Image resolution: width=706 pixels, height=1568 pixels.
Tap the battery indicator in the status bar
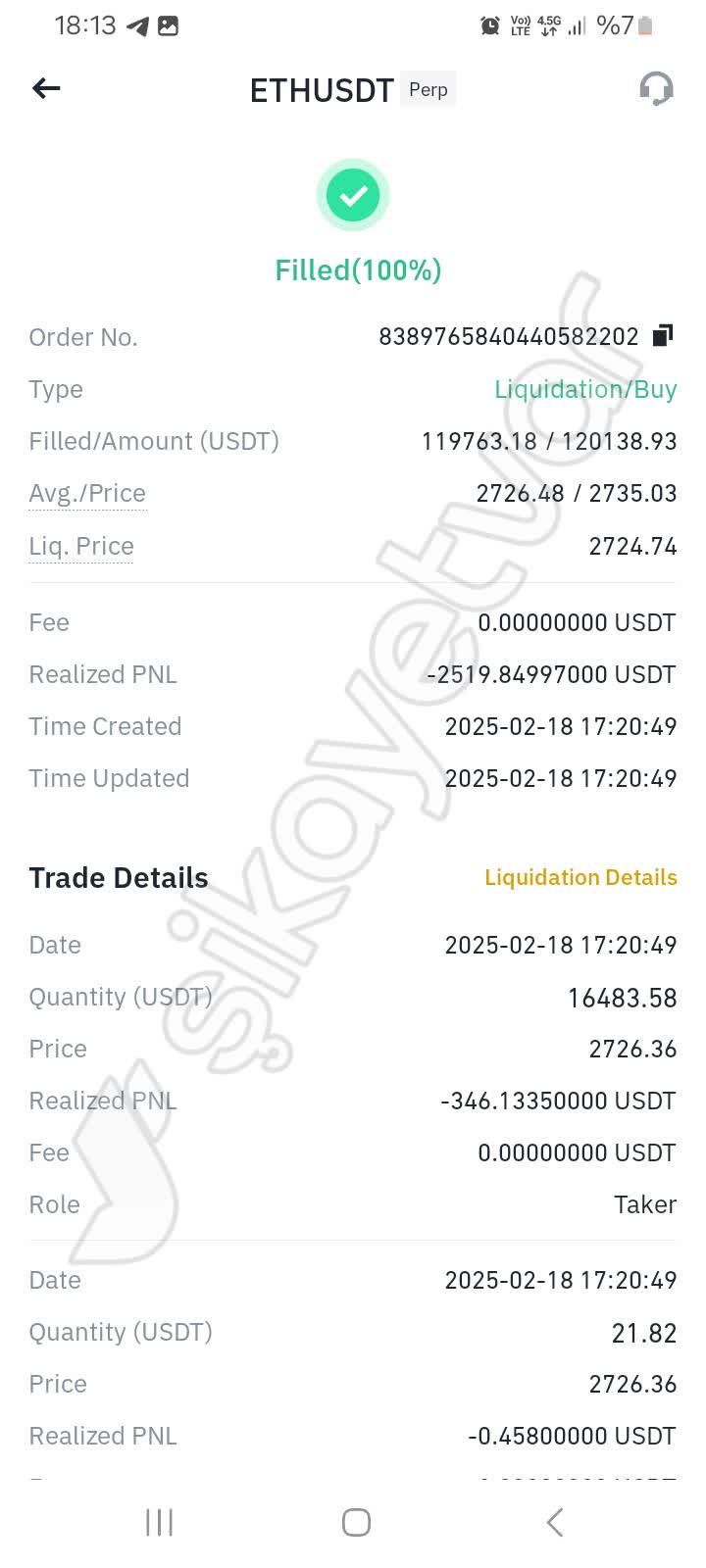tap(643, 26)
